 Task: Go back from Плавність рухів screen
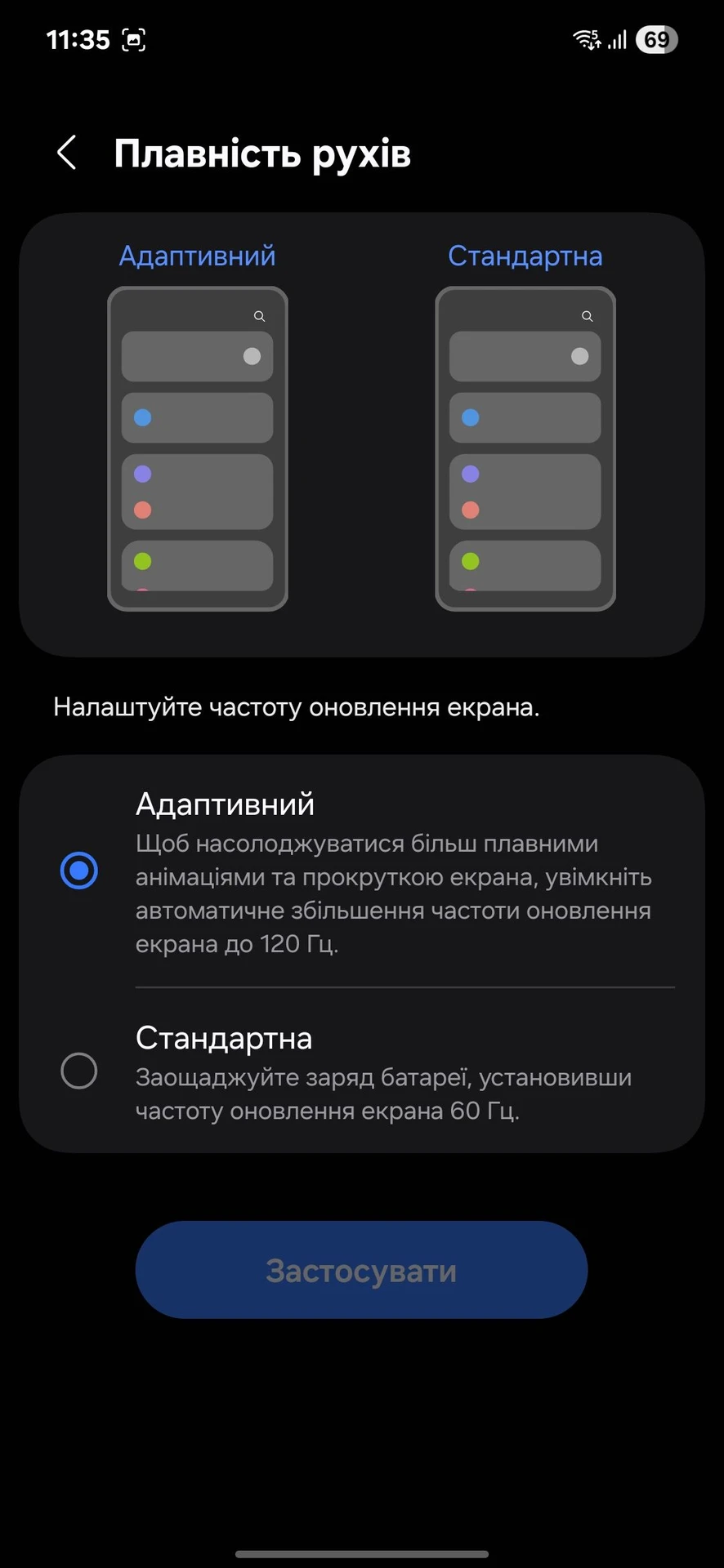tap(67, 153)
